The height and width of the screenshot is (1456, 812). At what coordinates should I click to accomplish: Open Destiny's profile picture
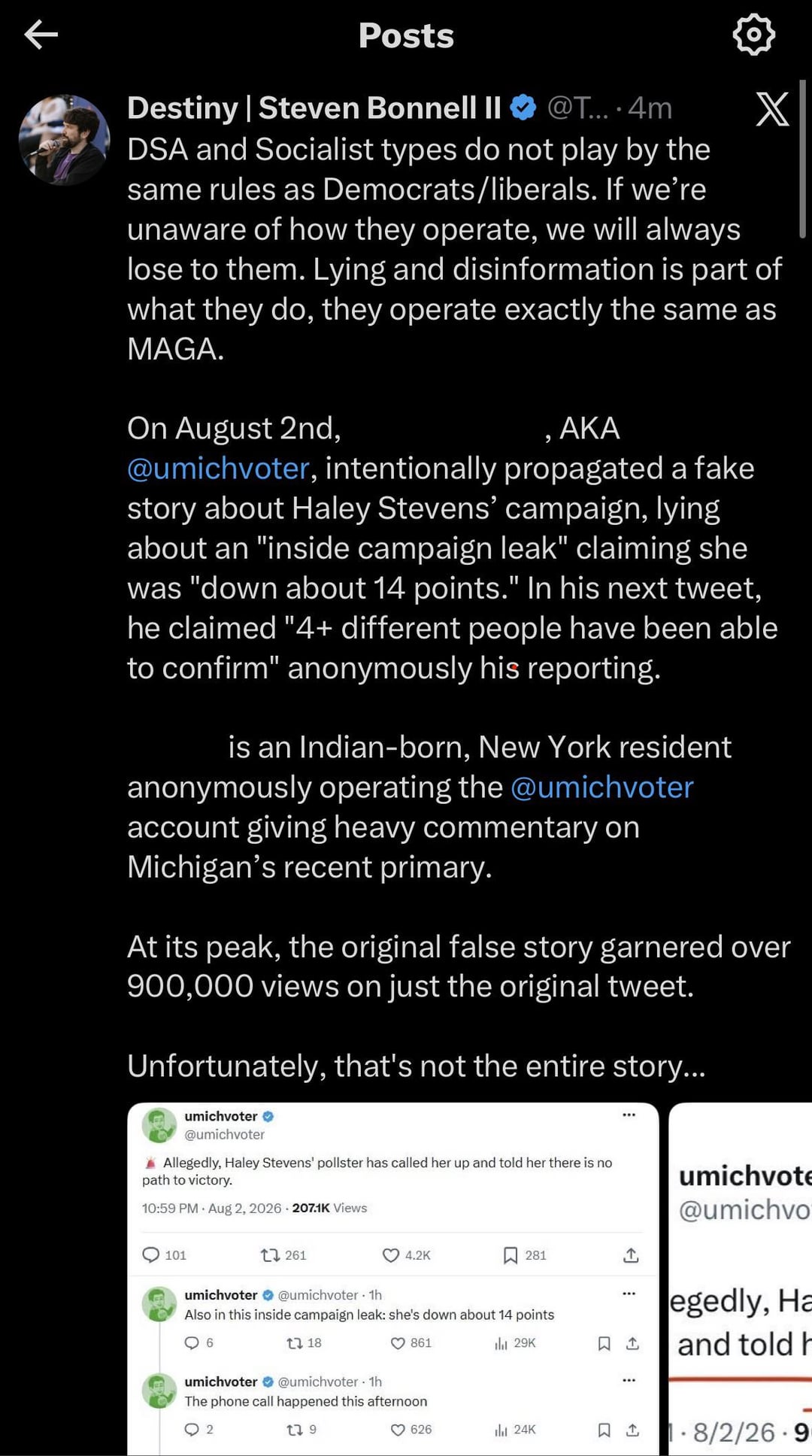tap(64, 140)
